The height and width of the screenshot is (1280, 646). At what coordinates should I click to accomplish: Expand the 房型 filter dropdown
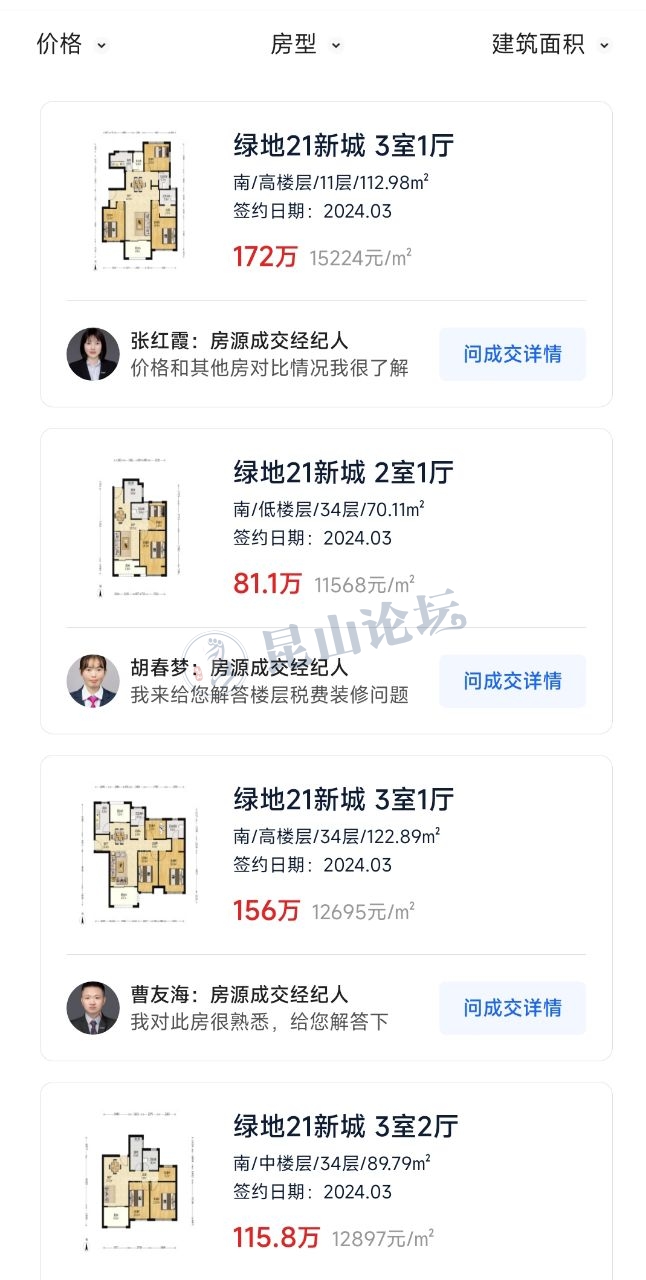(x=305, y=44)
